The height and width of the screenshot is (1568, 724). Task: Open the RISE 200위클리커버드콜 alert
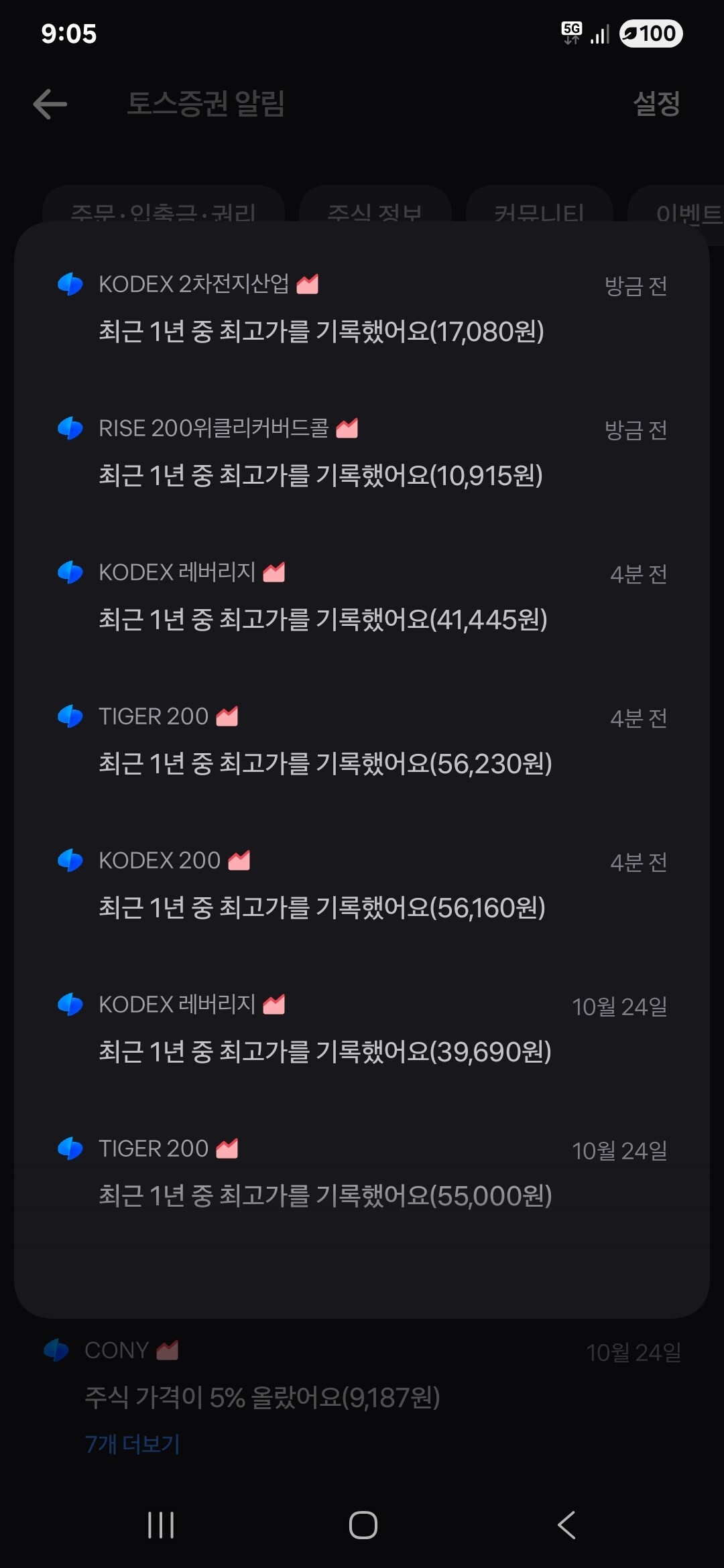[362, 452]
